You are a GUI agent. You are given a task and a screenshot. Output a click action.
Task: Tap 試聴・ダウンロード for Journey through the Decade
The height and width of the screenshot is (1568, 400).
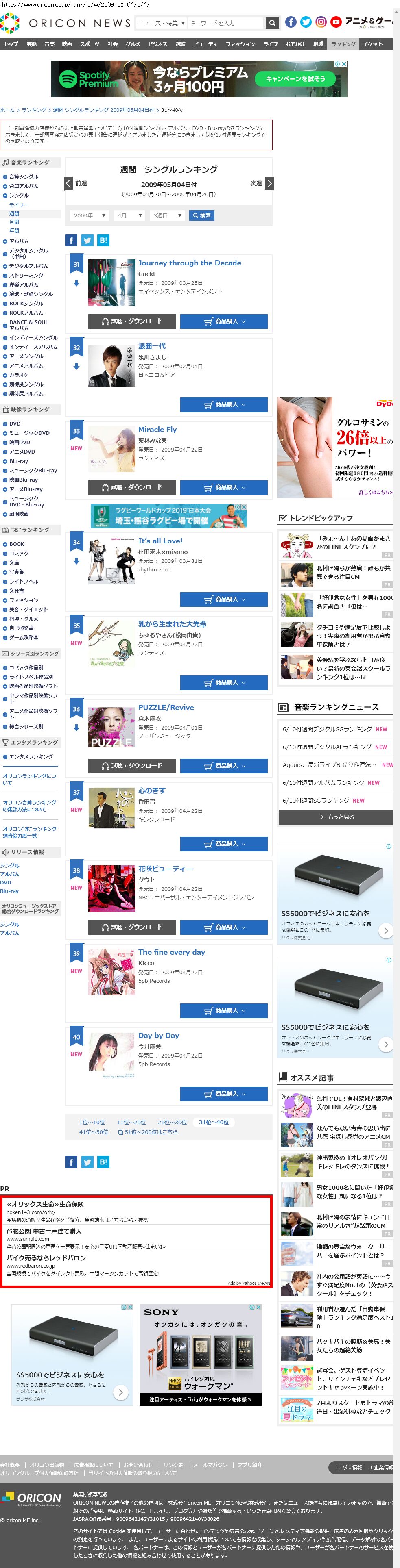coord(132,321)
